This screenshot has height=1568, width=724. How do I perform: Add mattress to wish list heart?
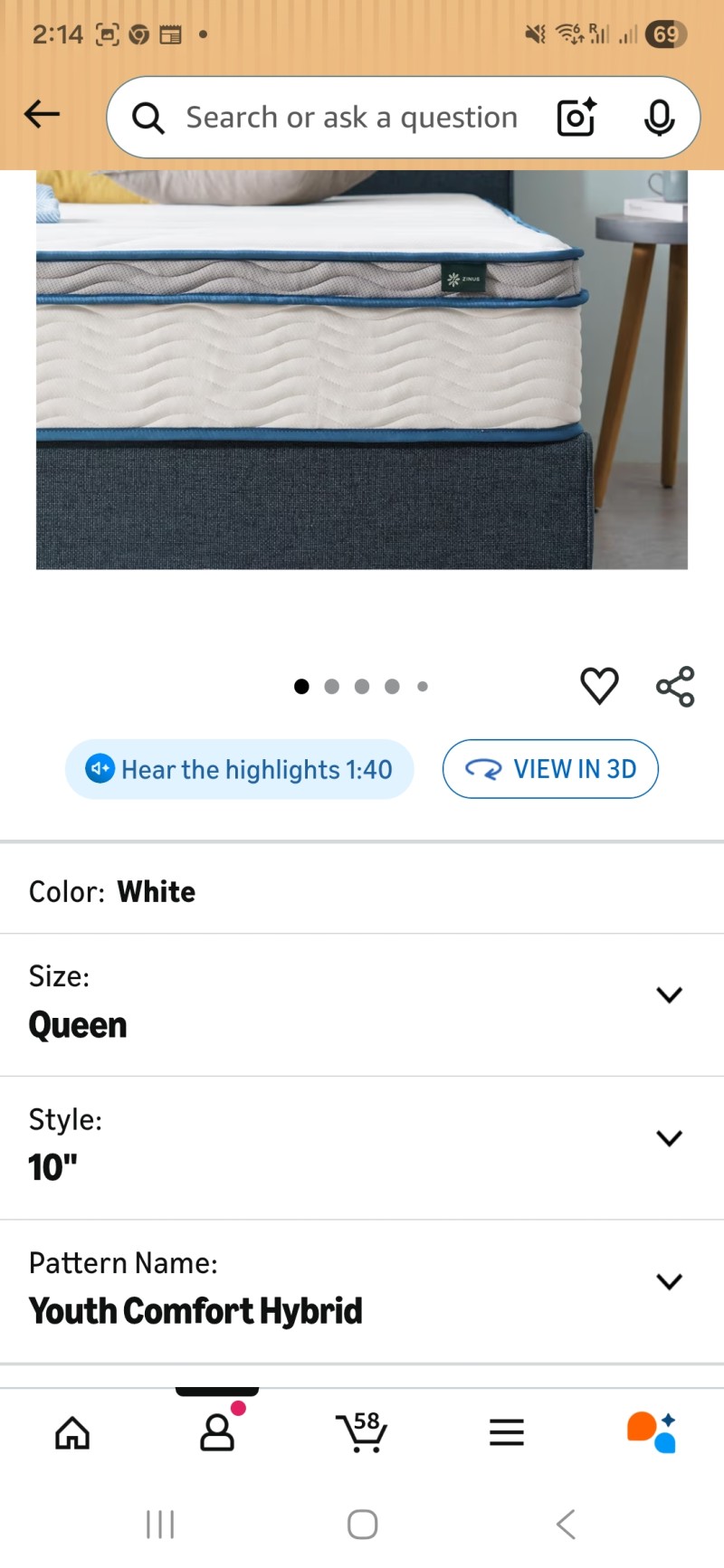click(x=599, y=686)
